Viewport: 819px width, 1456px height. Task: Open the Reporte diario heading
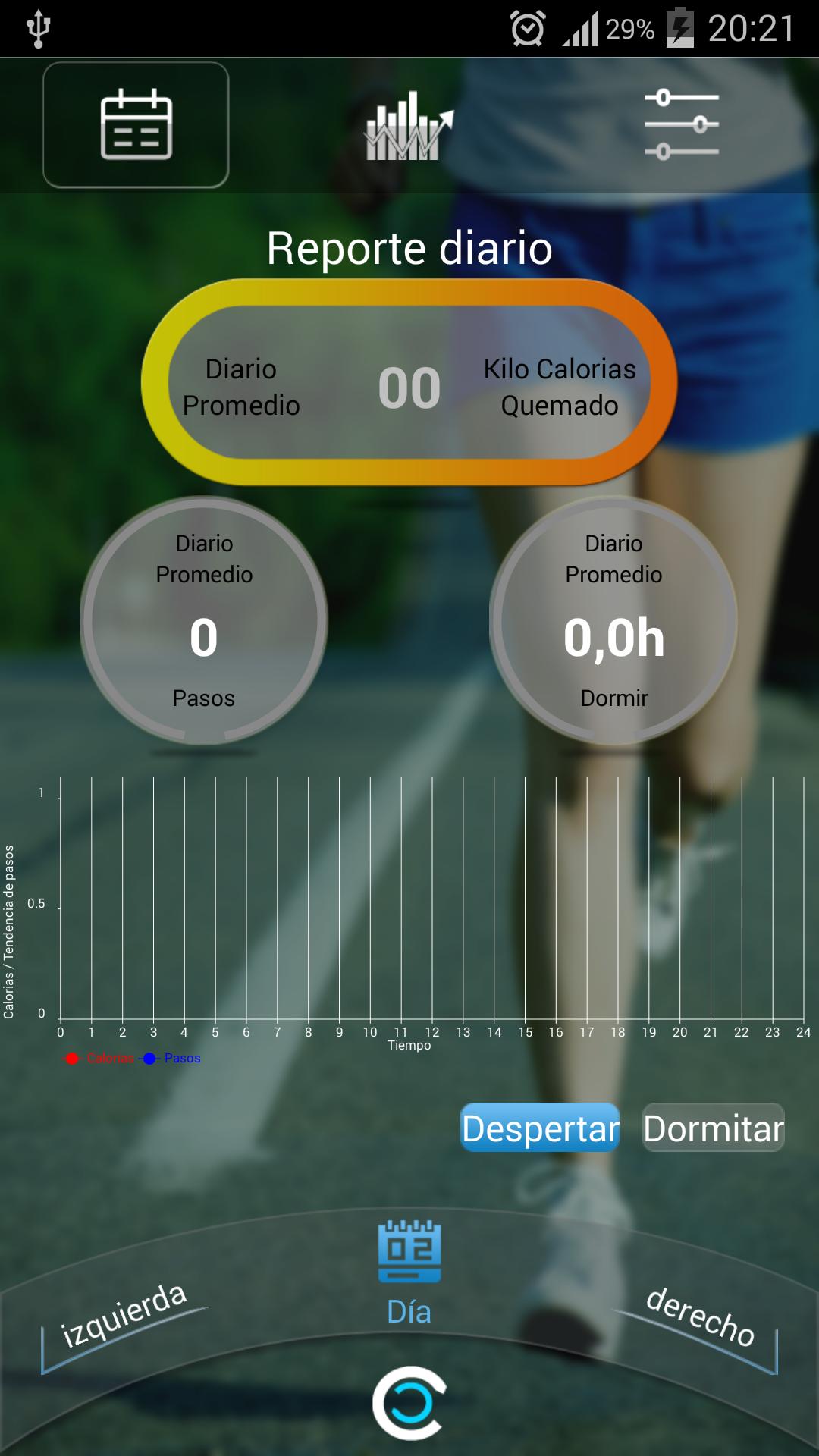[409, 247]
